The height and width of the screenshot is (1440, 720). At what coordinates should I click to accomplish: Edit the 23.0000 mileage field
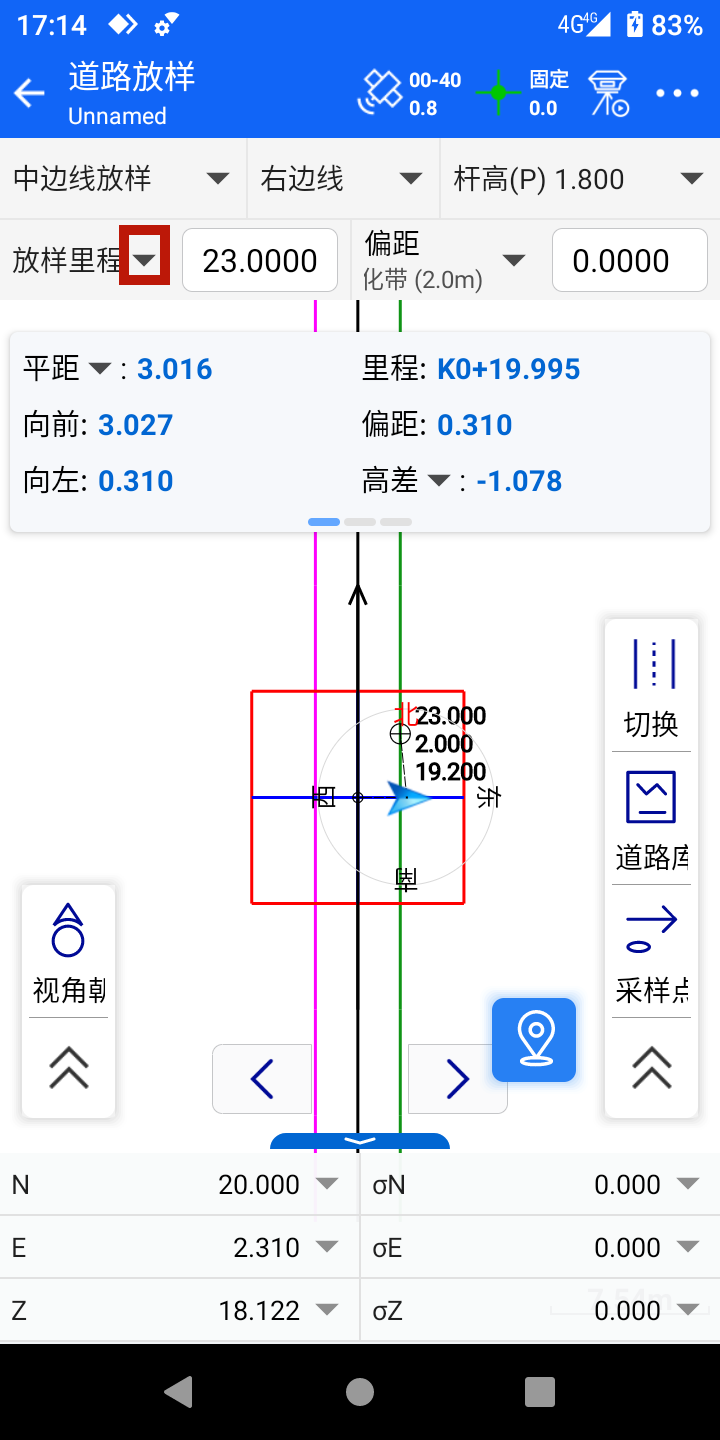pos(260,261)
